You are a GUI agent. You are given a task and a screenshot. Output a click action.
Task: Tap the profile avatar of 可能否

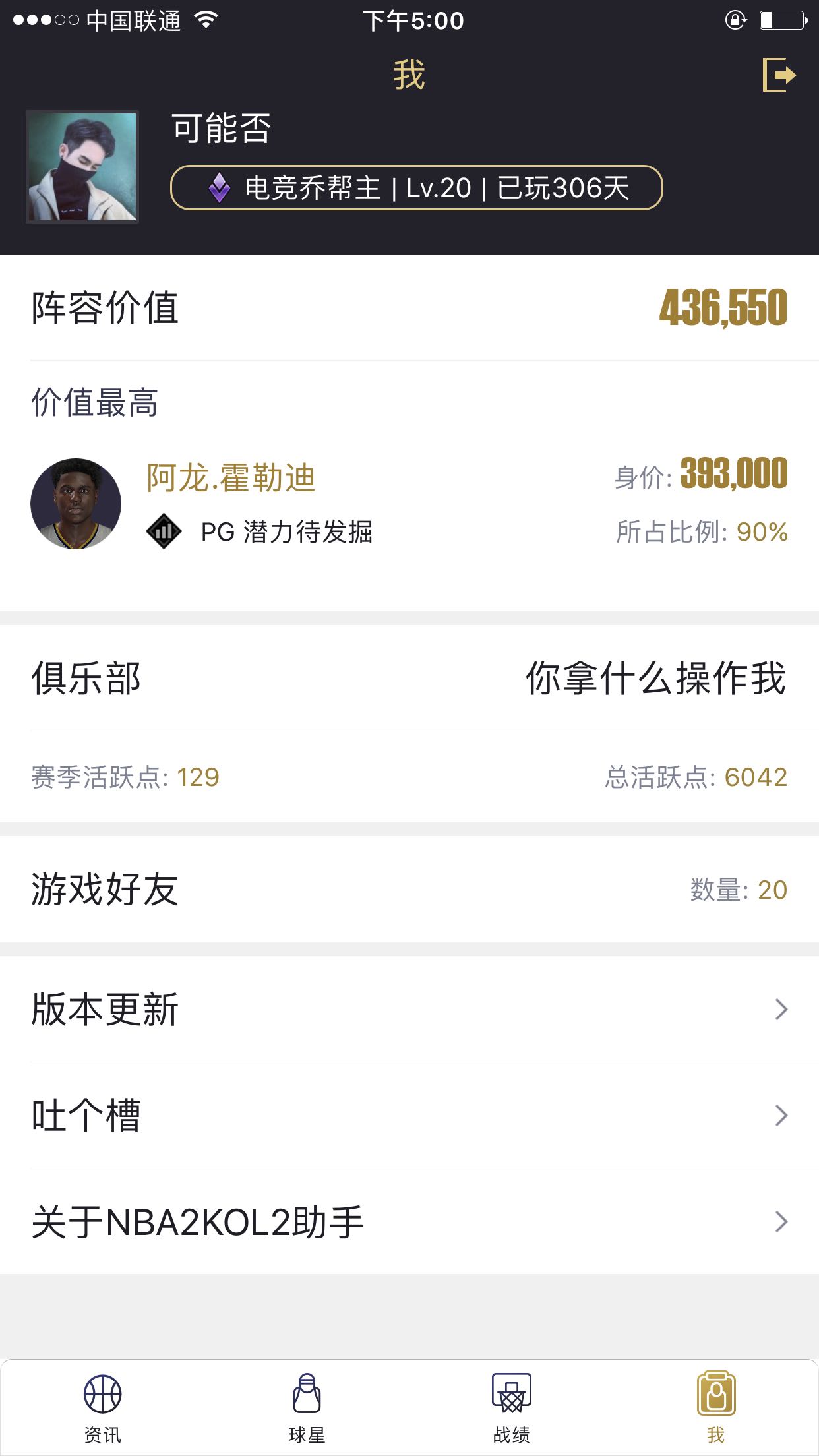82,167
